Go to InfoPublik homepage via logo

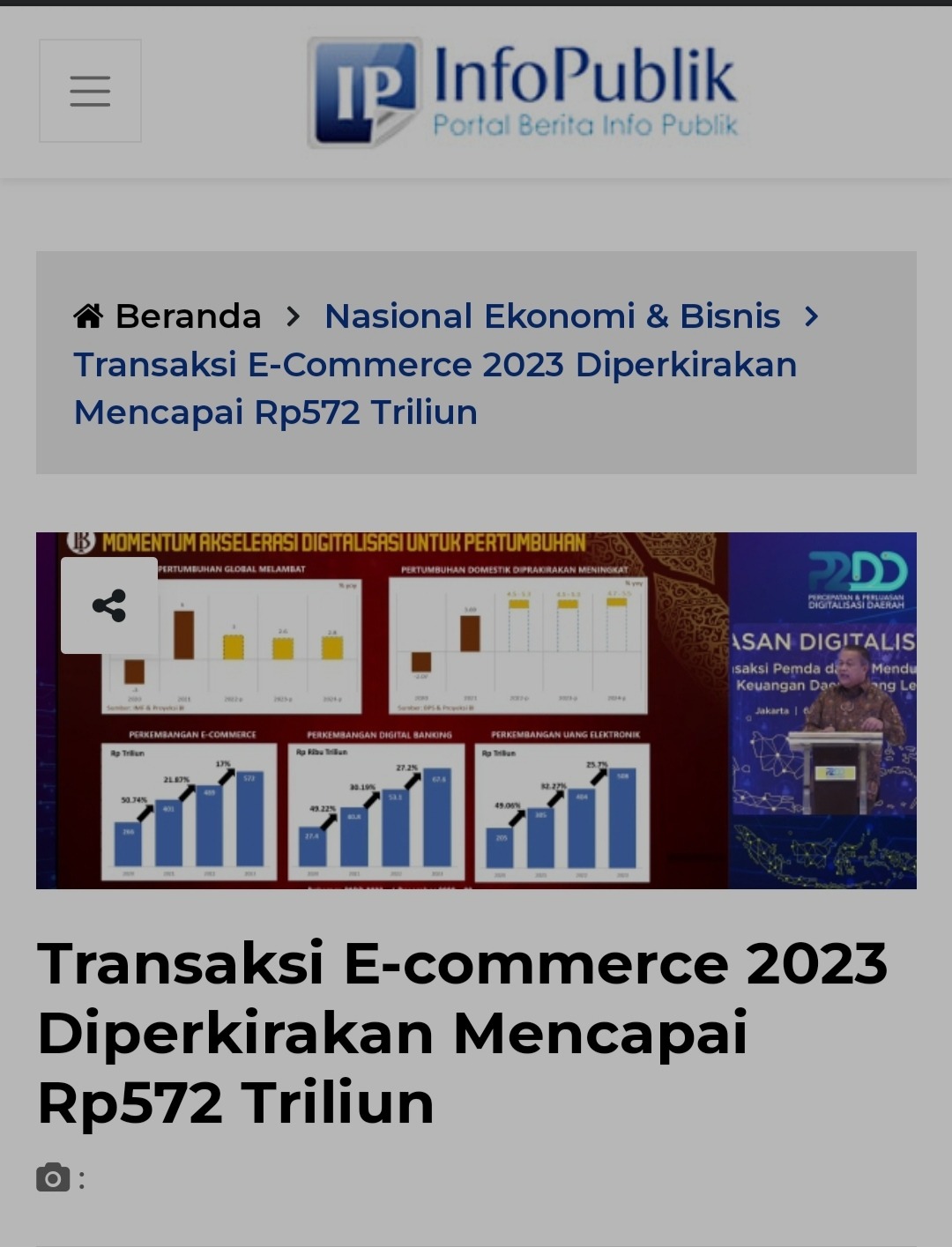pyautogui.click(x=524, y=92)
